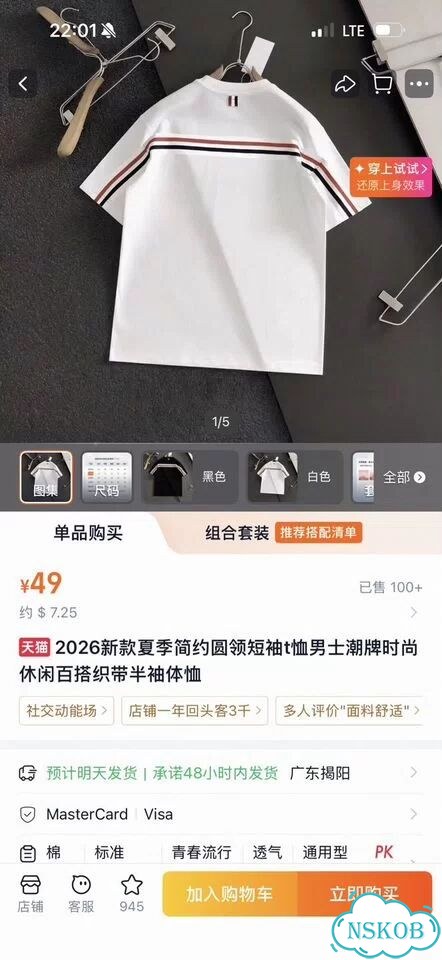Select the 图集 gallery thumbnail

click(x=46, y=478)
